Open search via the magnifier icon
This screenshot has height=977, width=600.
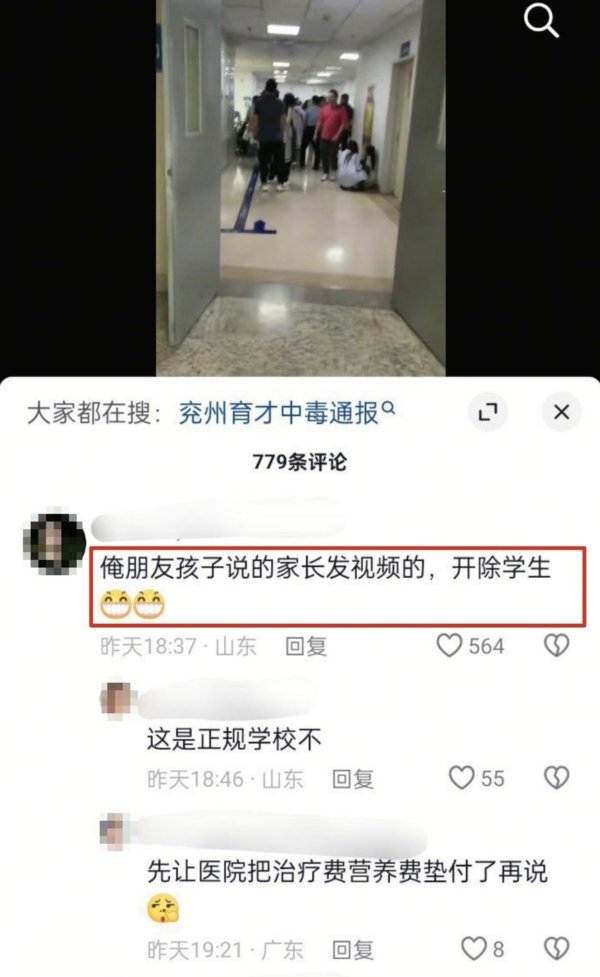(541, 21)
